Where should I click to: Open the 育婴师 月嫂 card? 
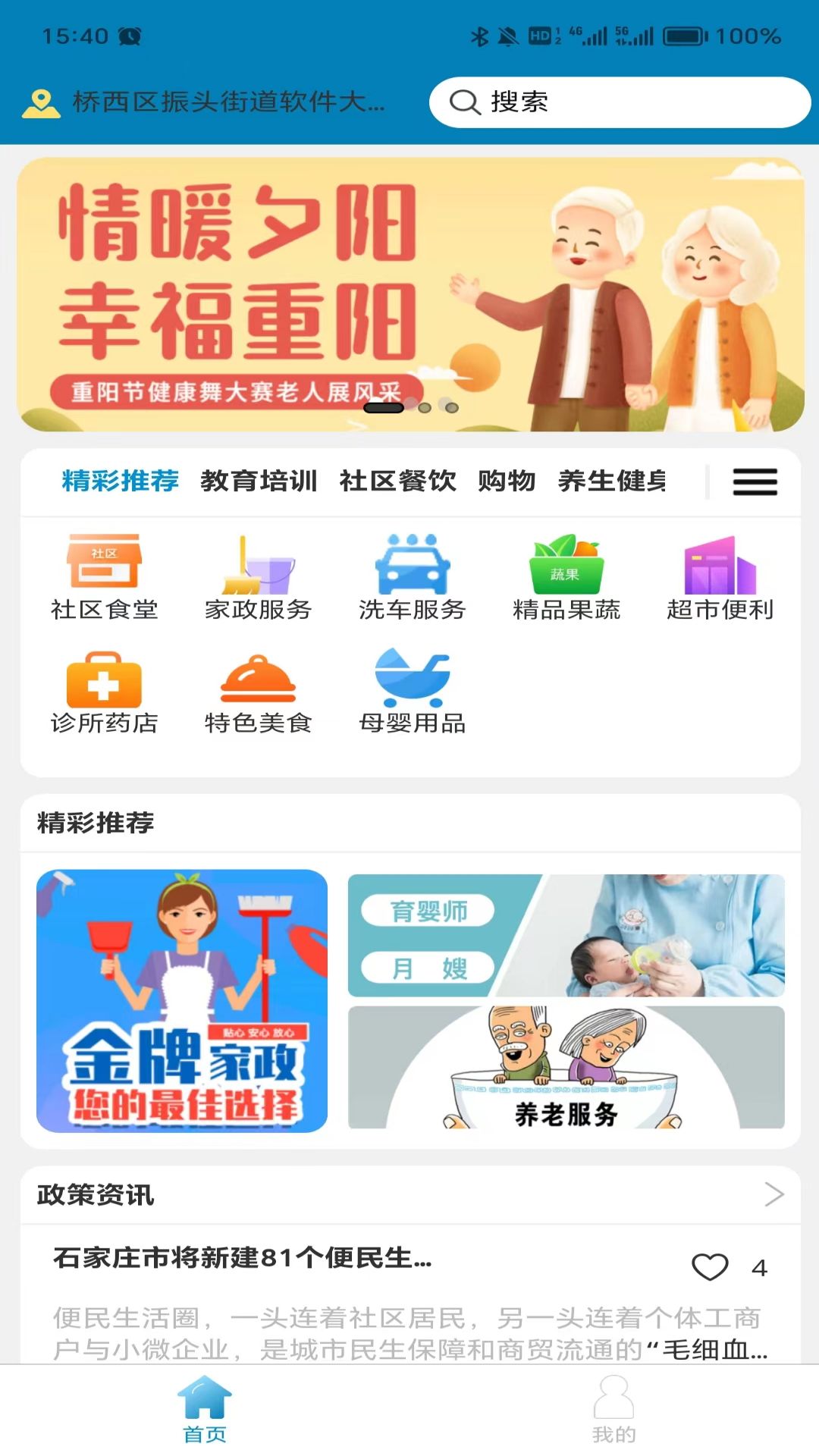point(566,936)
